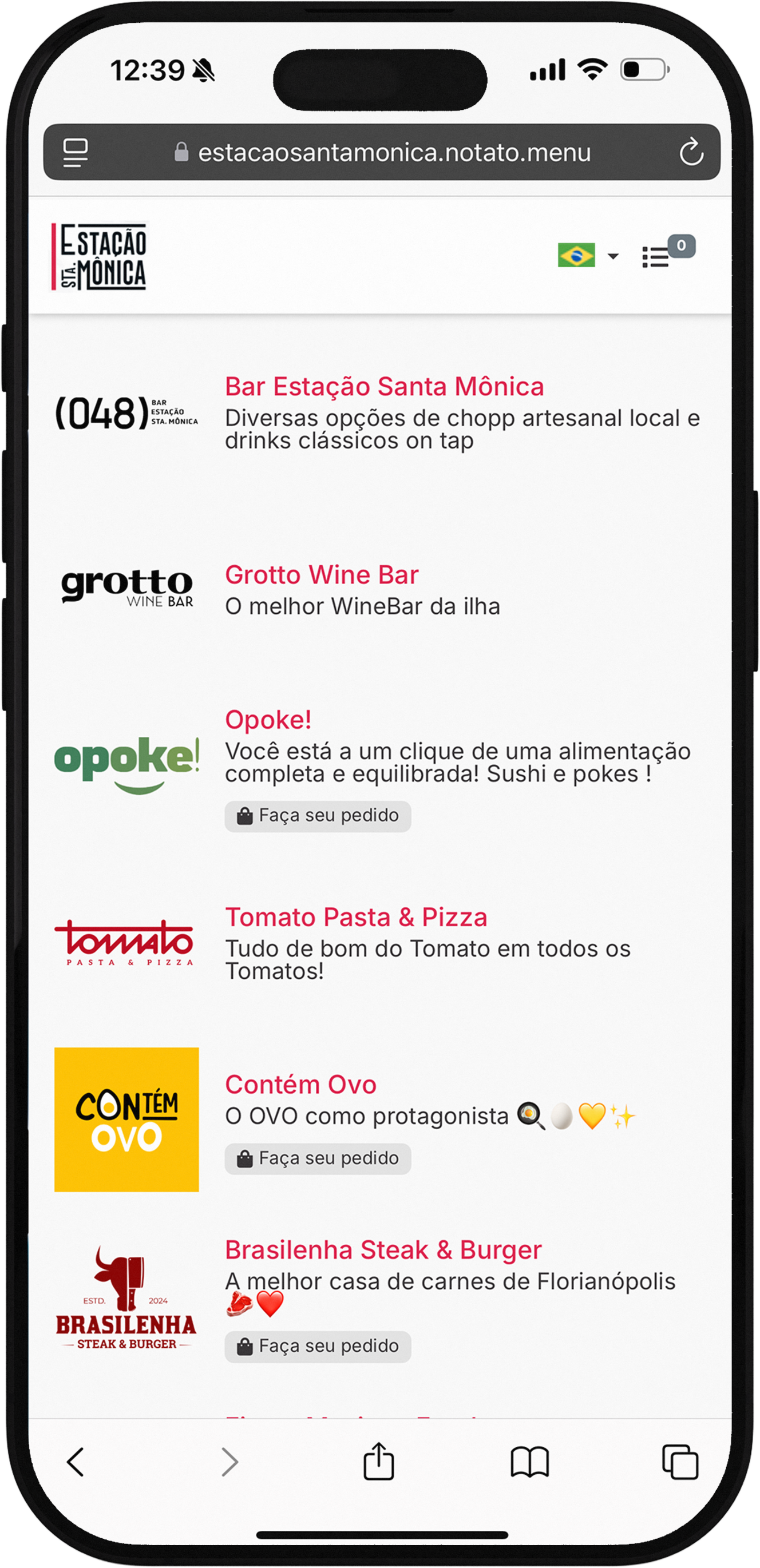The image size is (760, 1568).
Task: Tap Faça seu pedido under Opoke!
Action: 317,816
